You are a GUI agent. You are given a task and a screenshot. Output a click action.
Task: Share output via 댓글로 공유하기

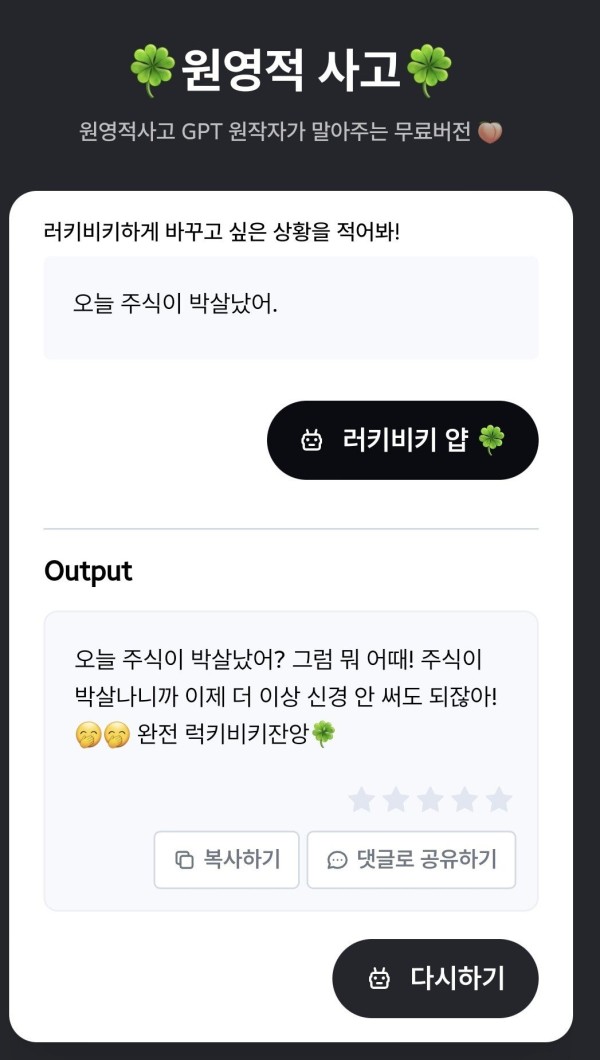click(411, 859)
